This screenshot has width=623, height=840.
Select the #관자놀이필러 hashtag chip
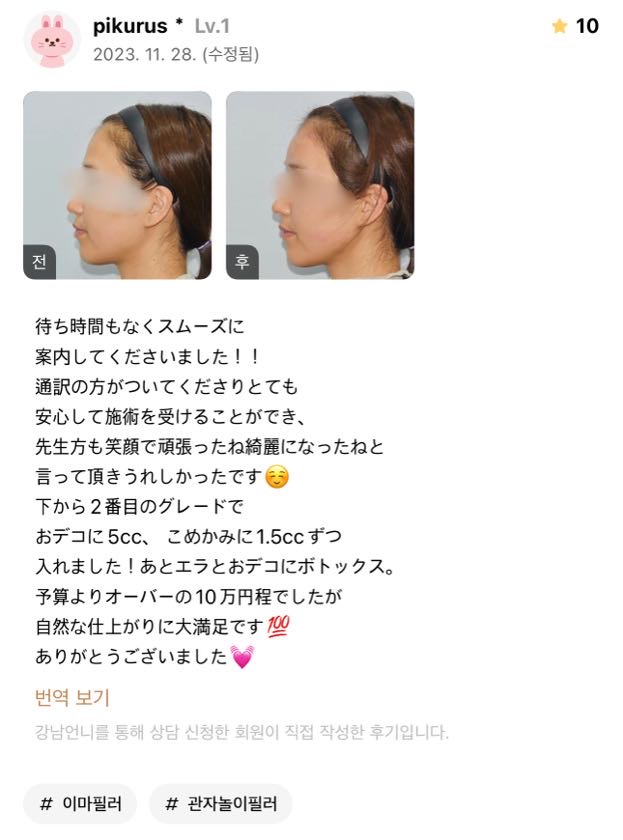click(x=221, y=804)
